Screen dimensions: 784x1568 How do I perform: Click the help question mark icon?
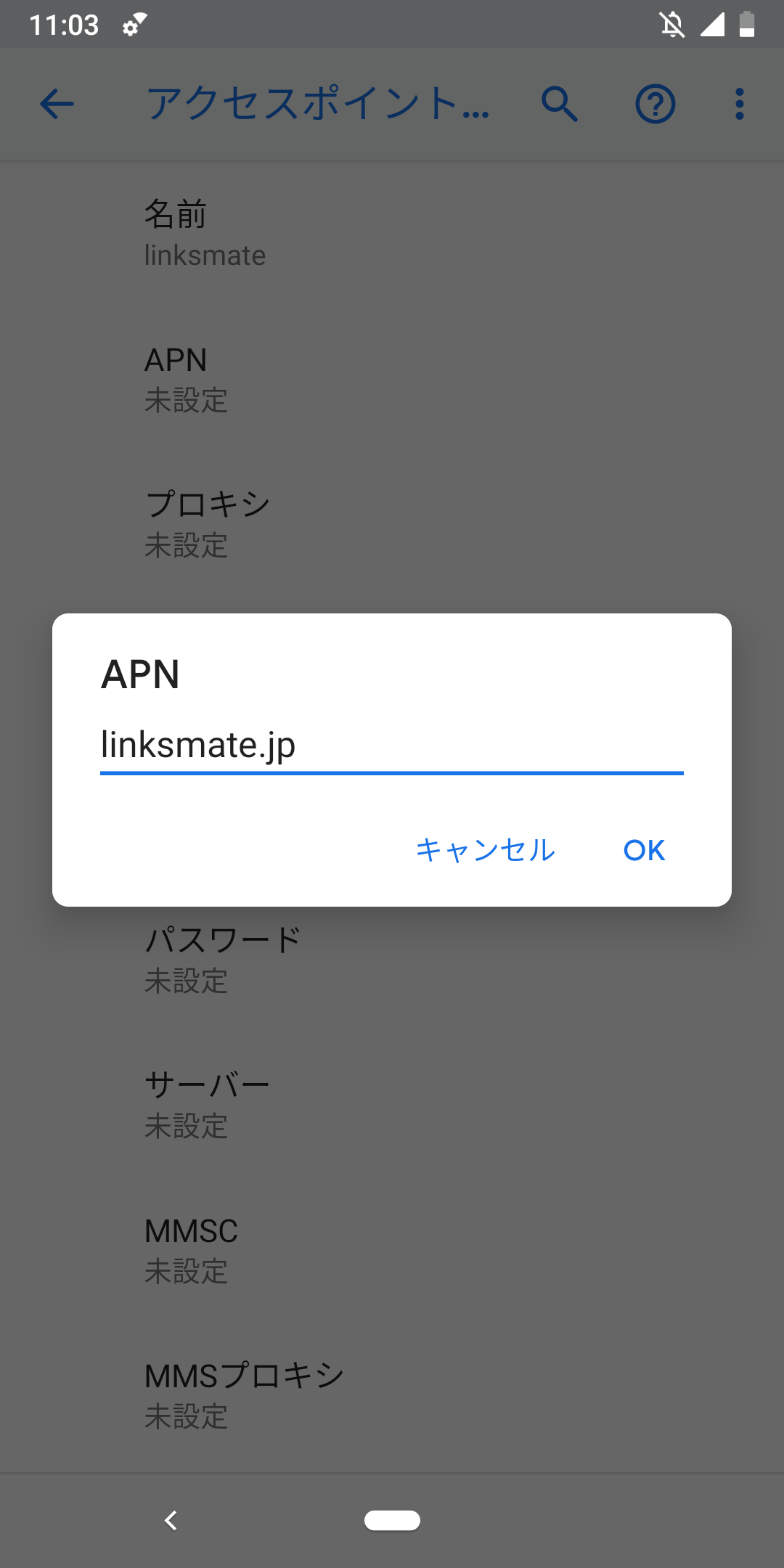(654, 104)
